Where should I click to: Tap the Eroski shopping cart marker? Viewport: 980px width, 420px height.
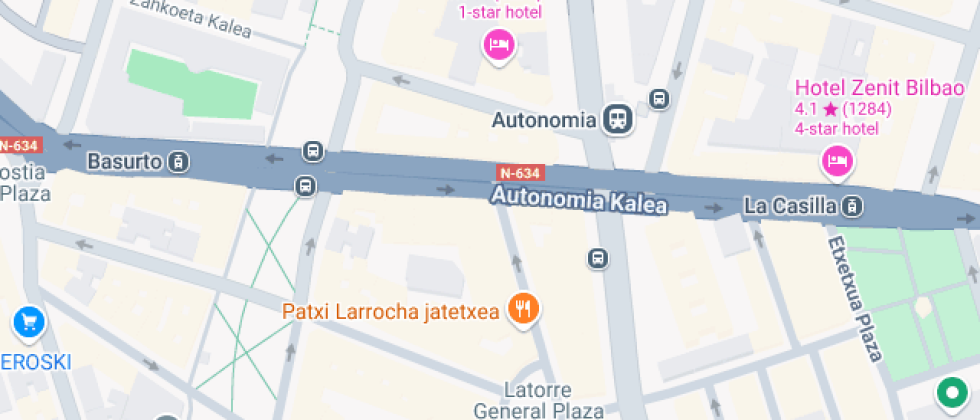coord(28,322)
